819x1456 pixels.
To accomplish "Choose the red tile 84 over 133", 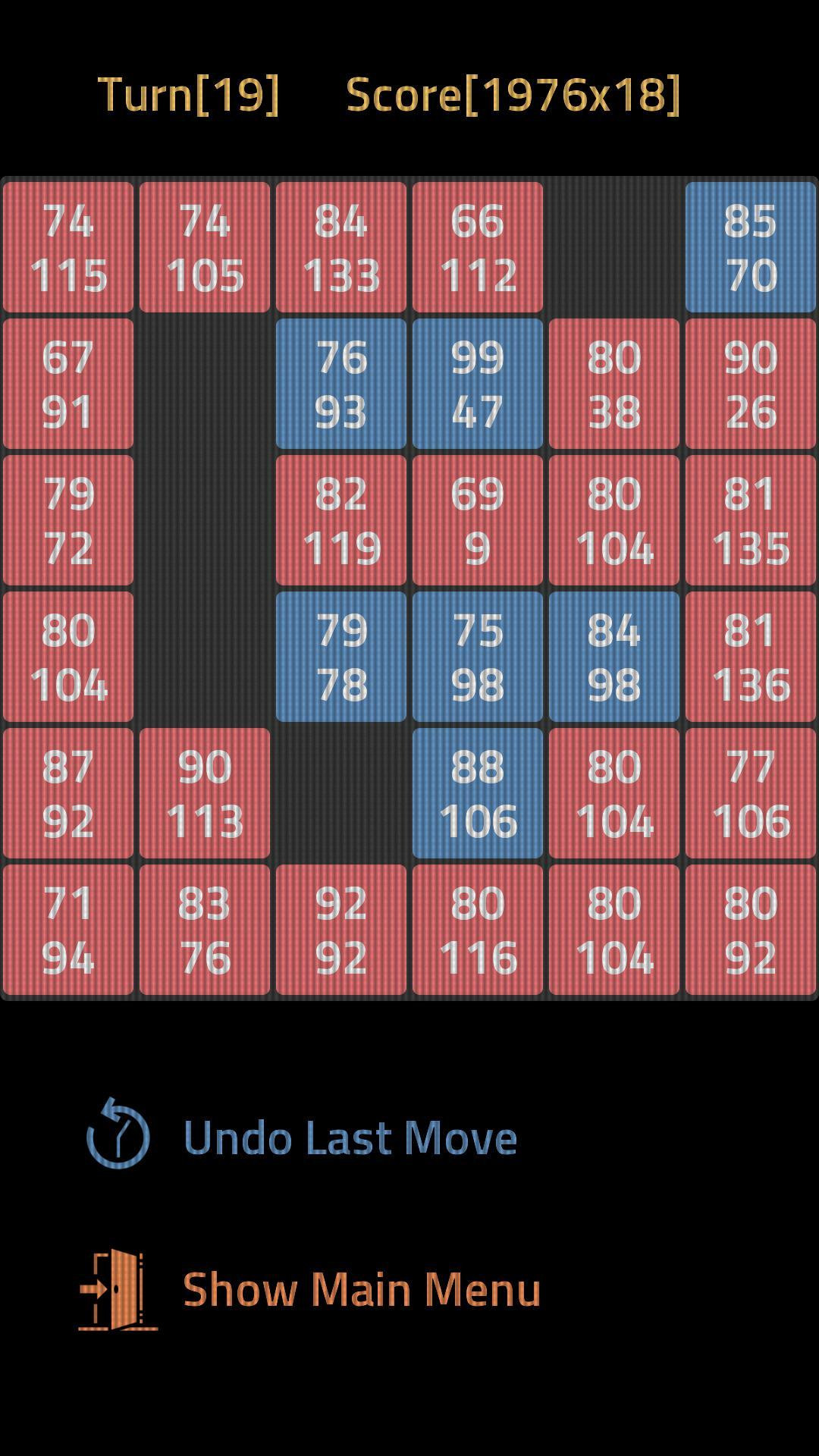I will click(x=341, y=247).
